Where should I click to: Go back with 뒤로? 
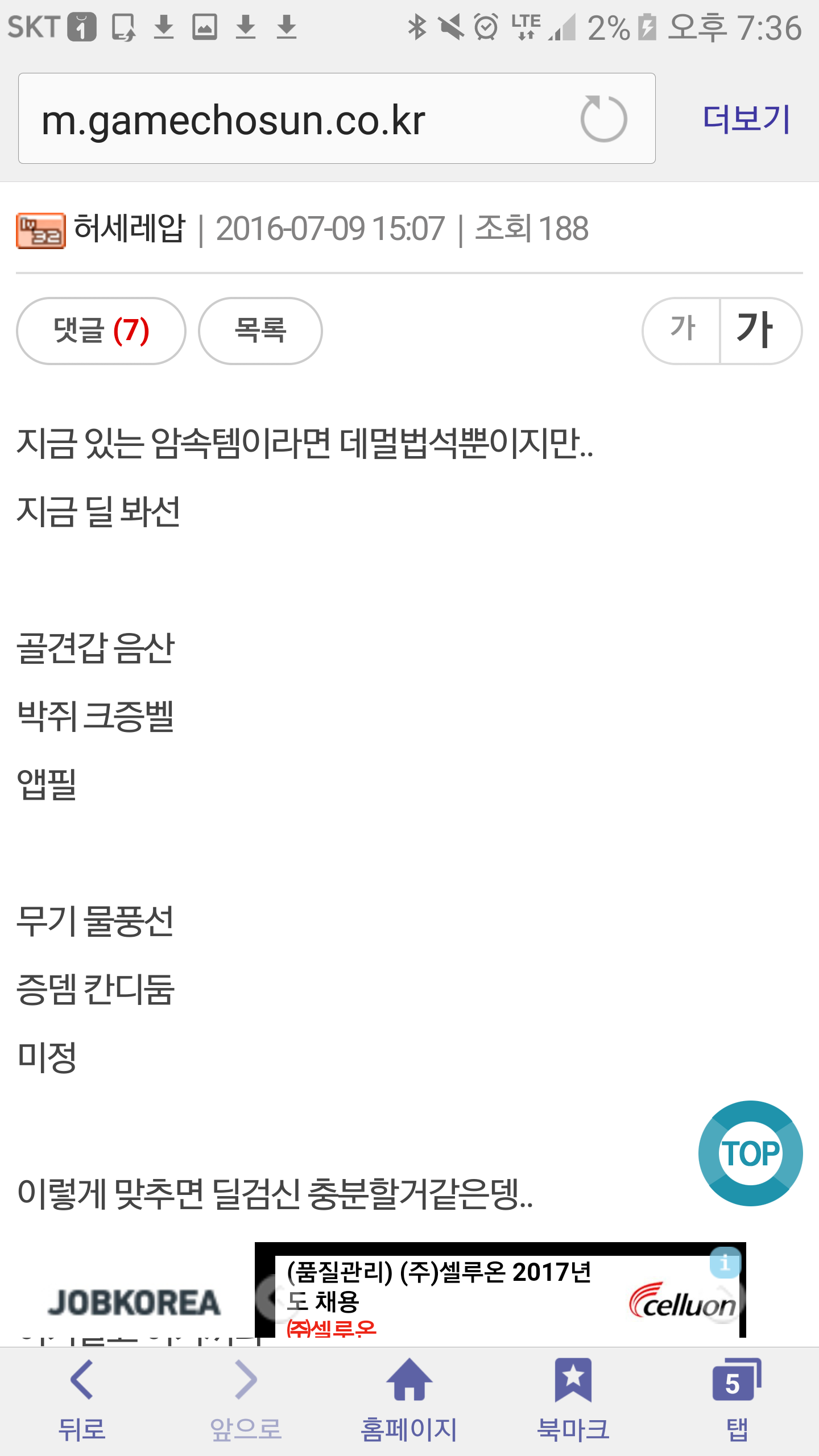[82, 1400]
